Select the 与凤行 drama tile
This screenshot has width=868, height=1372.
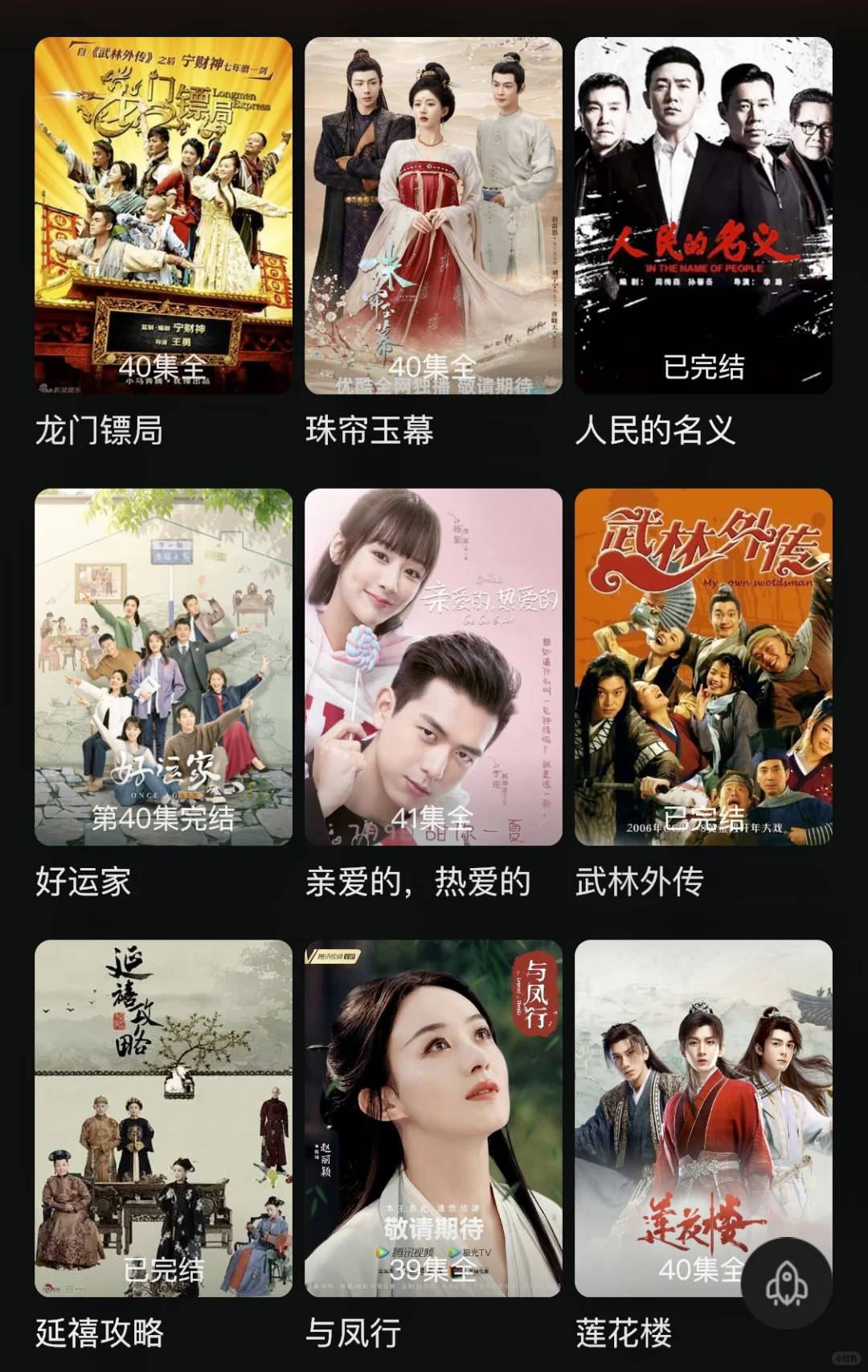pos(433,1117)
